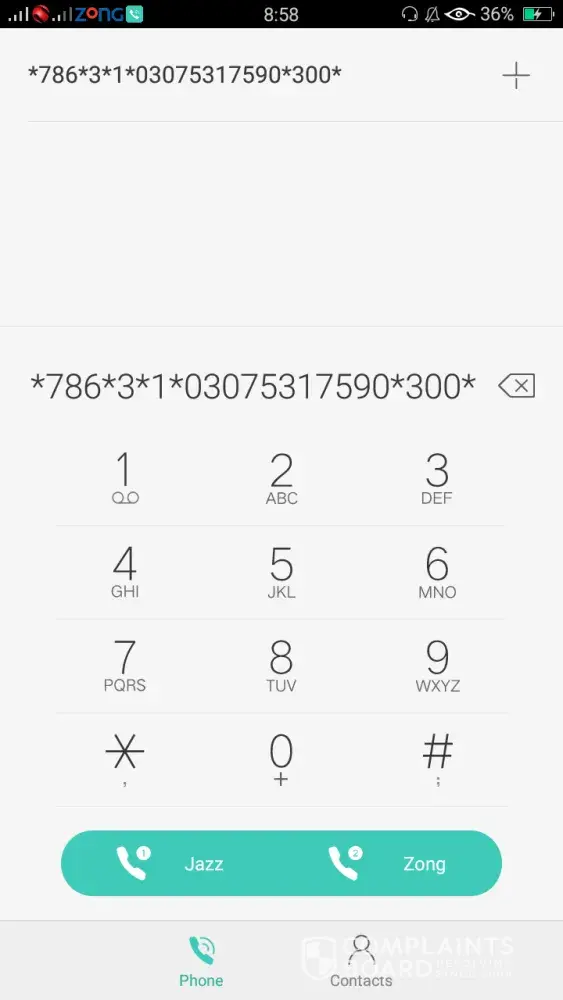
Task: Add an asterisk with star key
Action: tap(125, 760)
